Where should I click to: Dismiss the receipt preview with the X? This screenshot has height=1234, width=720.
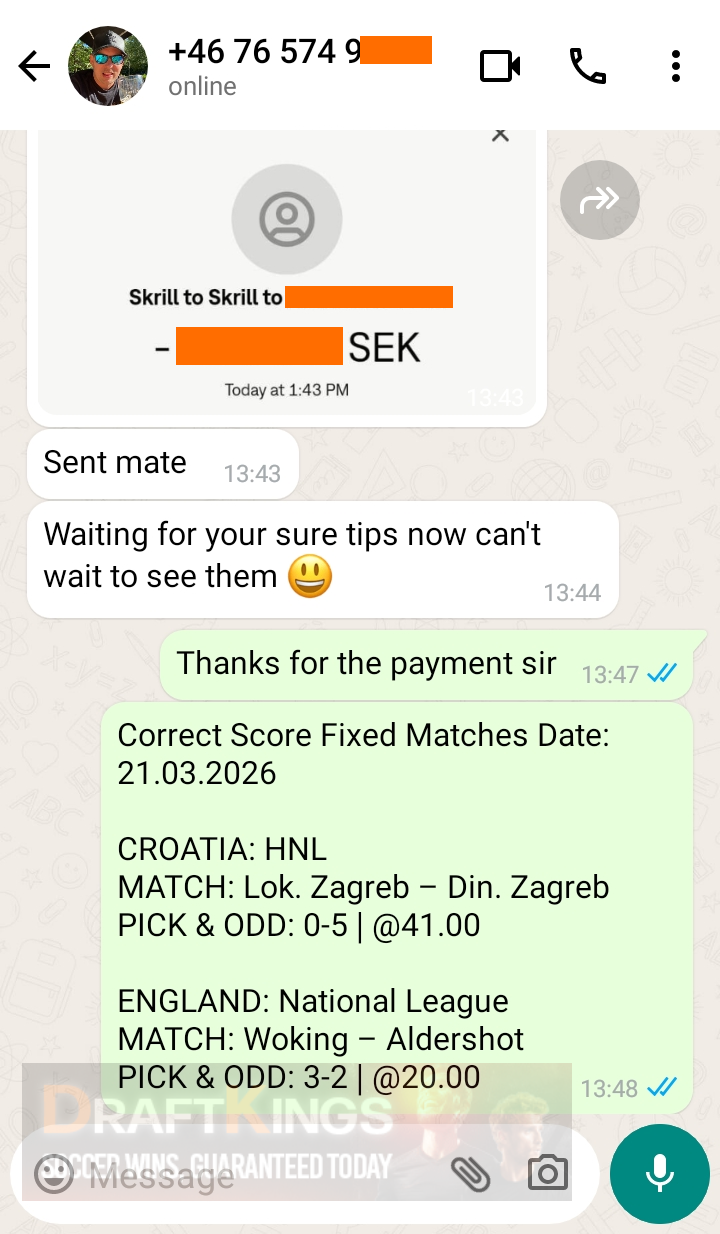pyautogui.click(x=499, y=133)
